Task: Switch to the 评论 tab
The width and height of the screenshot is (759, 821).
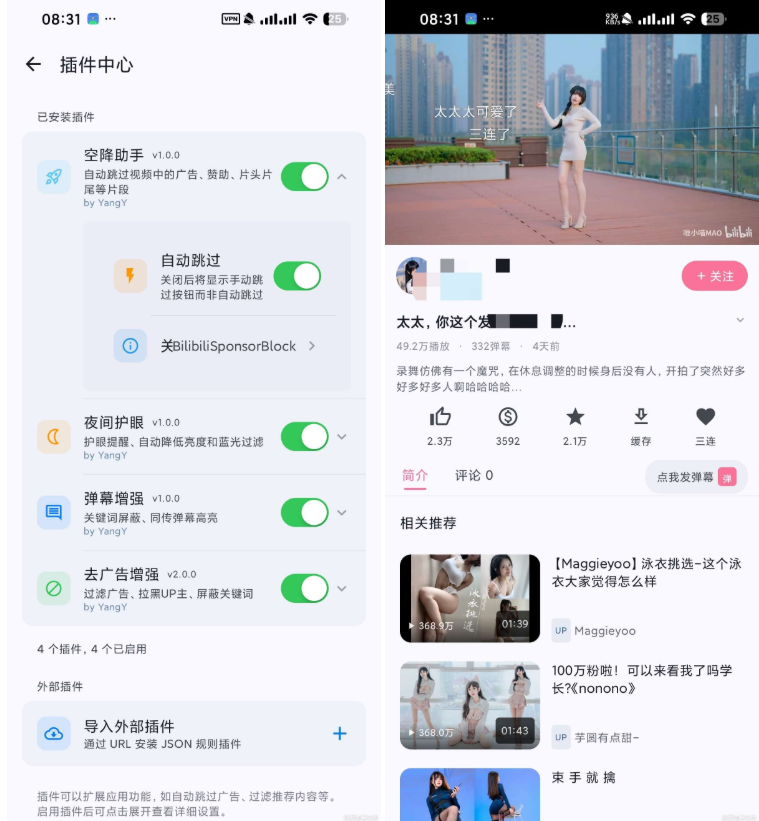Action: tap(474, 476)
